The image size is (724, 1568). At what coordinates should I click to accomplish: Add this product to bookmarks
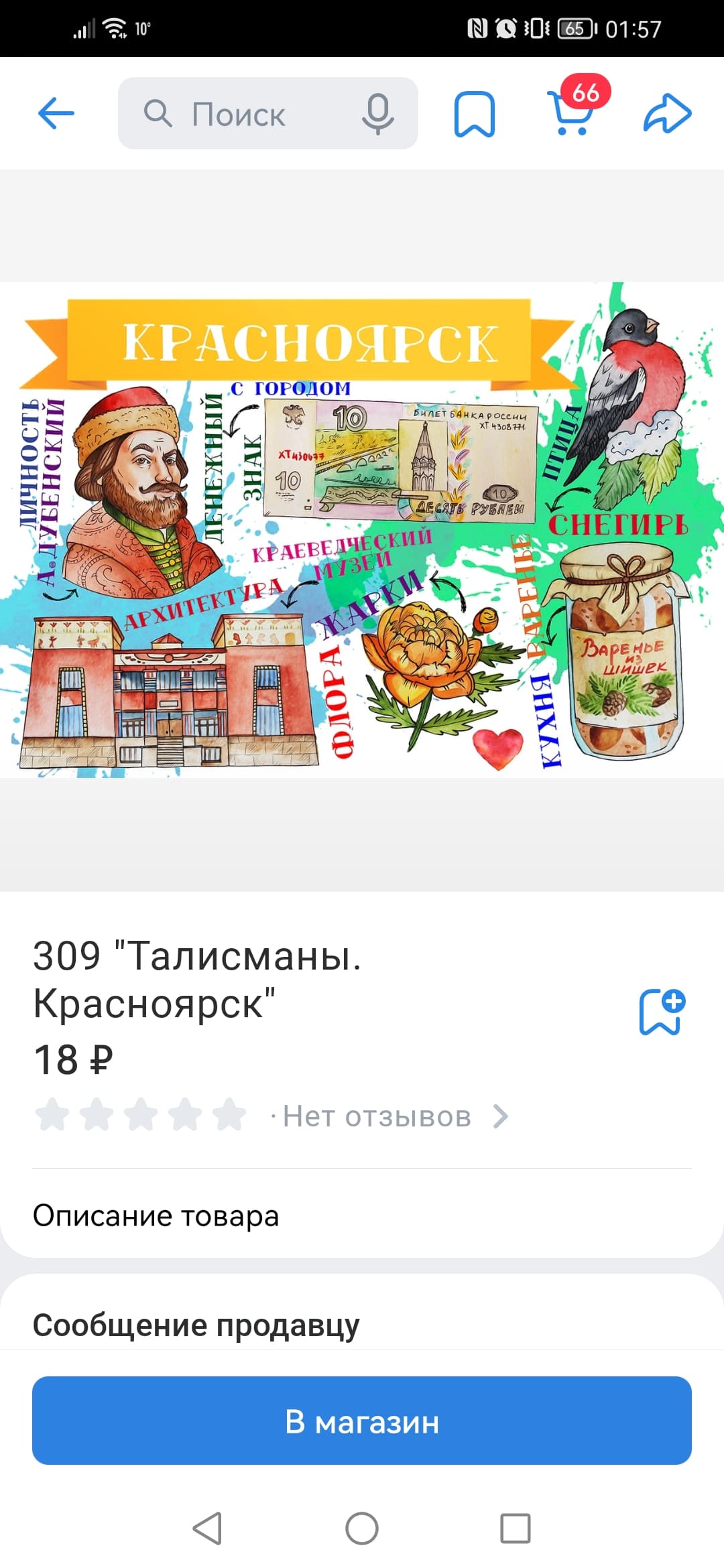[662, 1012]
